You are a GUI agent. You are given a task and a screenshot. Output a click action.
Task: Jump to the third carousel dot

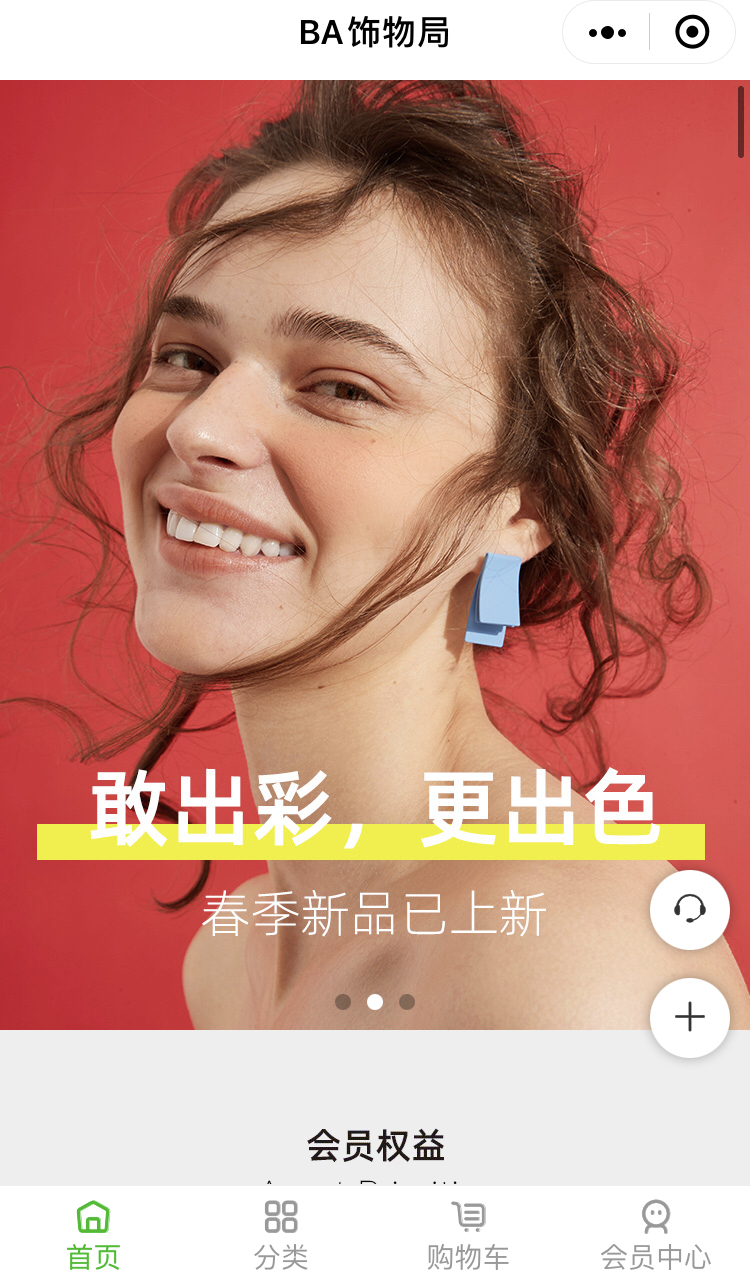[x=406, y=1001]
